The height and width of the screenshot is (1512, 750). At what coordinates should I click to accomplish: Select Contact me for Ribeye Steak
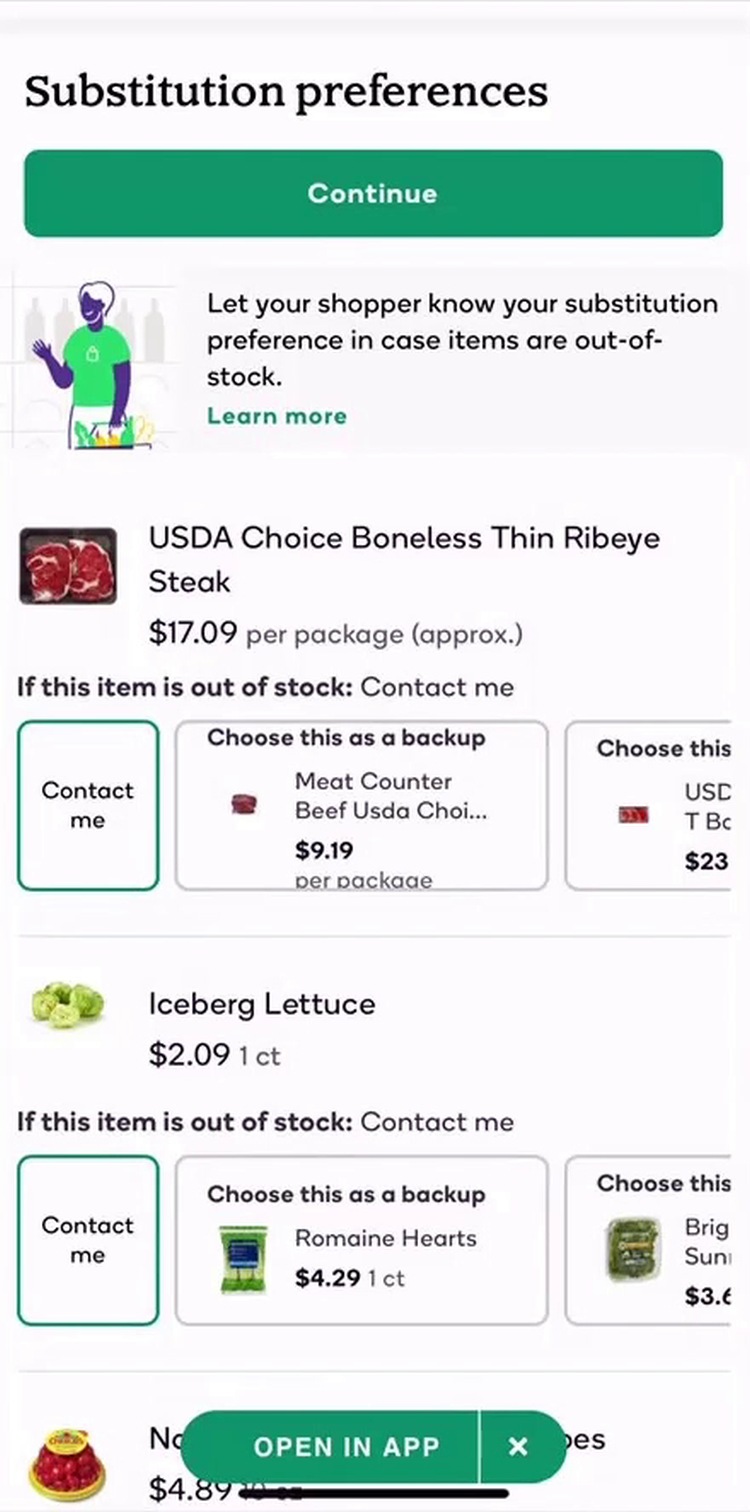coord(88,805)
